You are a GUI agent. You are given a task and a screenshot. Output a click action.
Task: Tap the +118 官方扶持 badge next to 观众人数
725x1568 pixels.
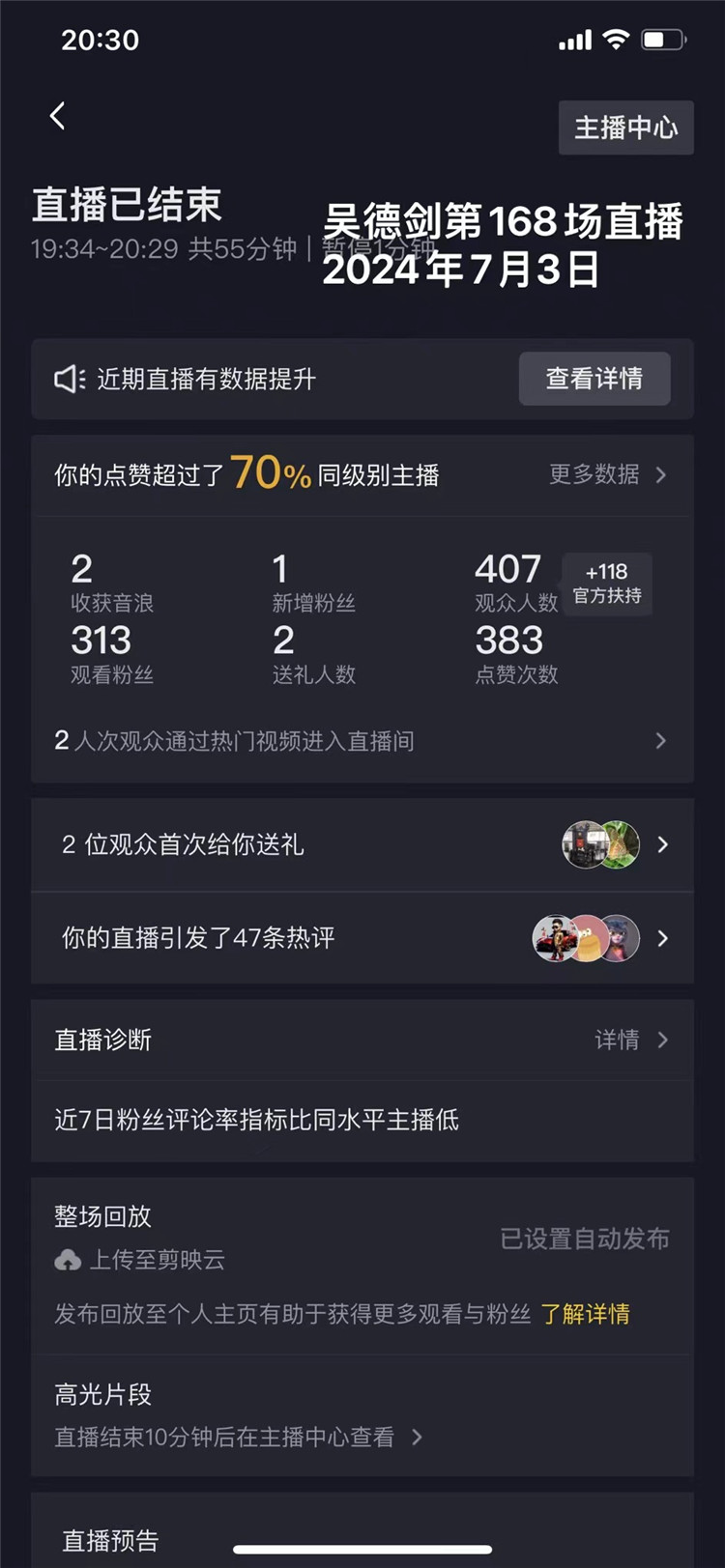607,584
